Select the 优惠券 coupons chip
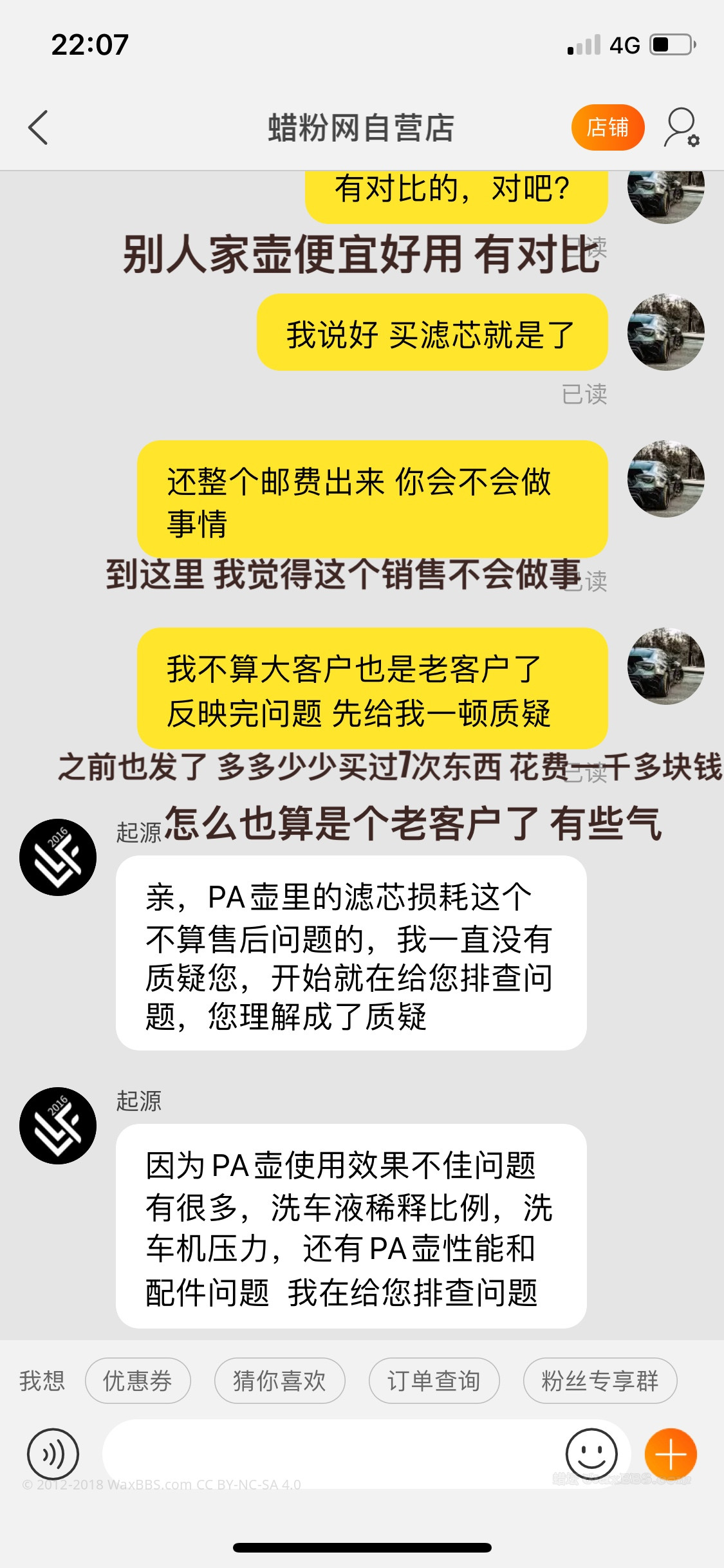This screenshot has width=724, height=1568. (x=136, y=1381)
